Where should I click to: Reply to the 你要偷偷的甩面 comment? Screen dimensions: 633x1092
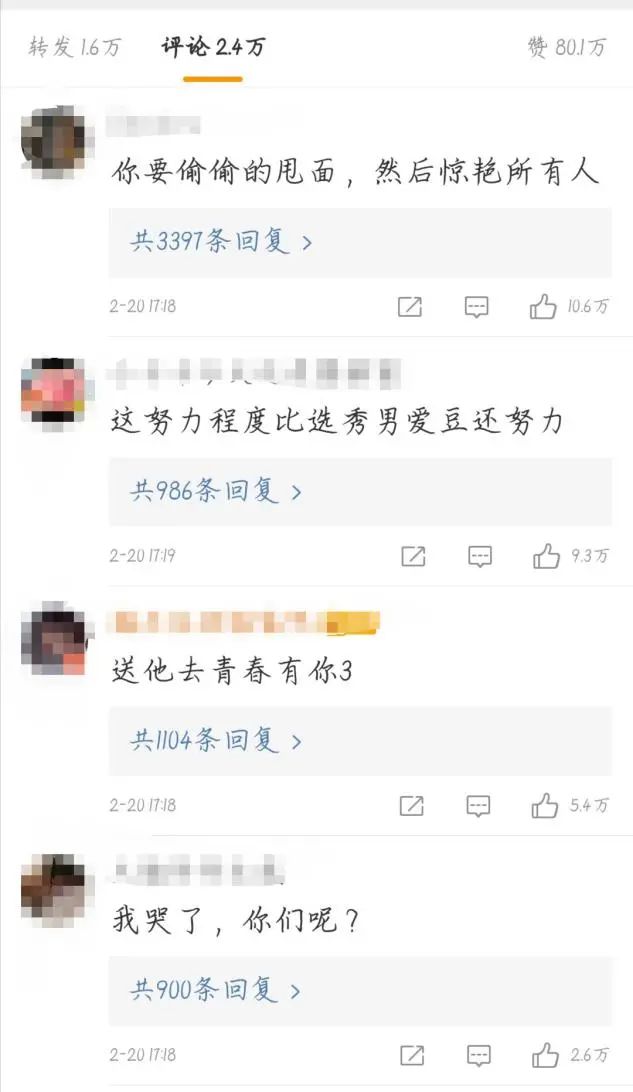coord(477,307)
